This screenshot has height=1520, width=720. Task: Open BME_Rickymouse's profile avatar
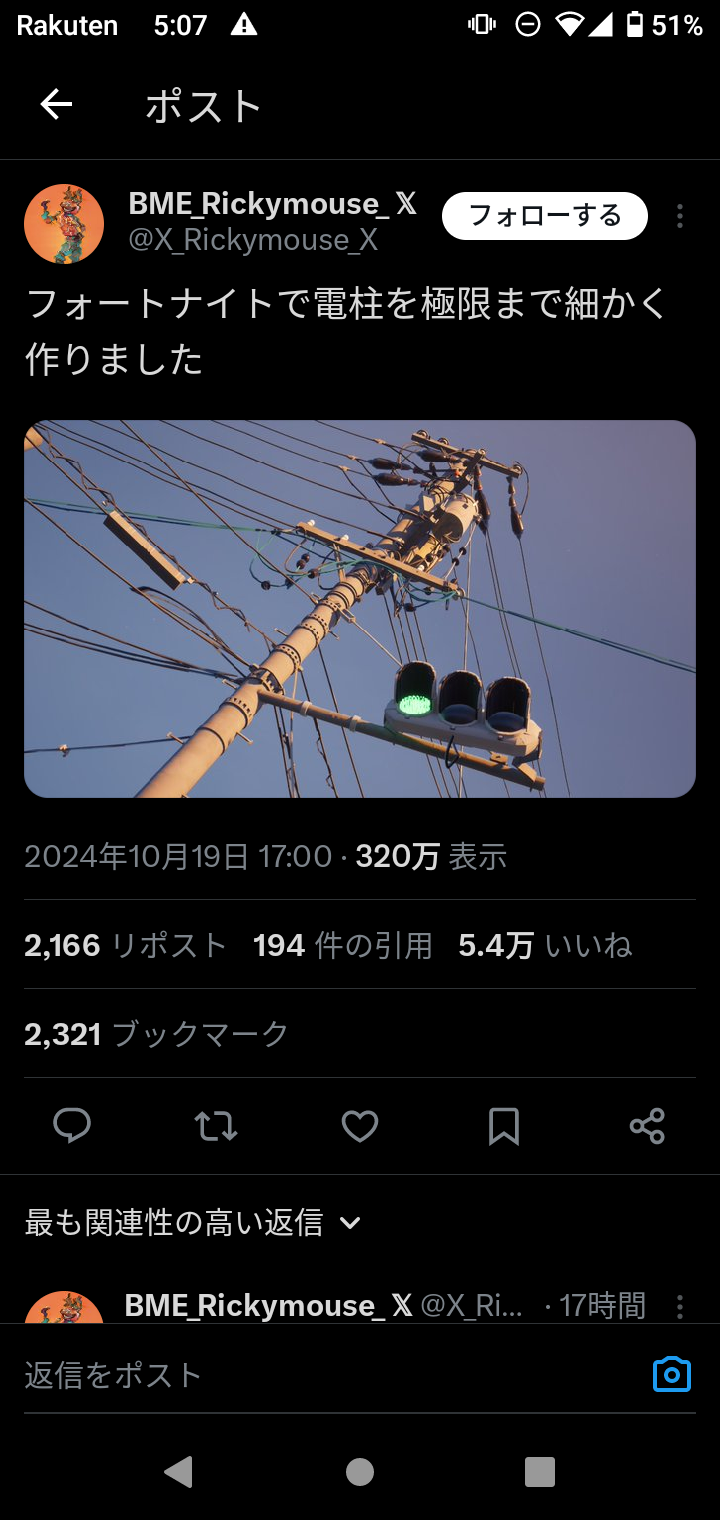(x=64, y=223)
